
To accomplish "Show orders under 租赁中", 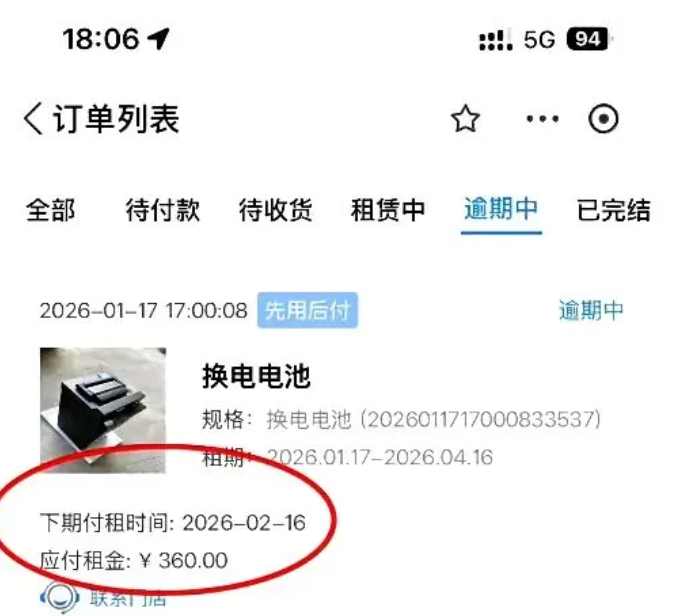I will pos(388,210).
